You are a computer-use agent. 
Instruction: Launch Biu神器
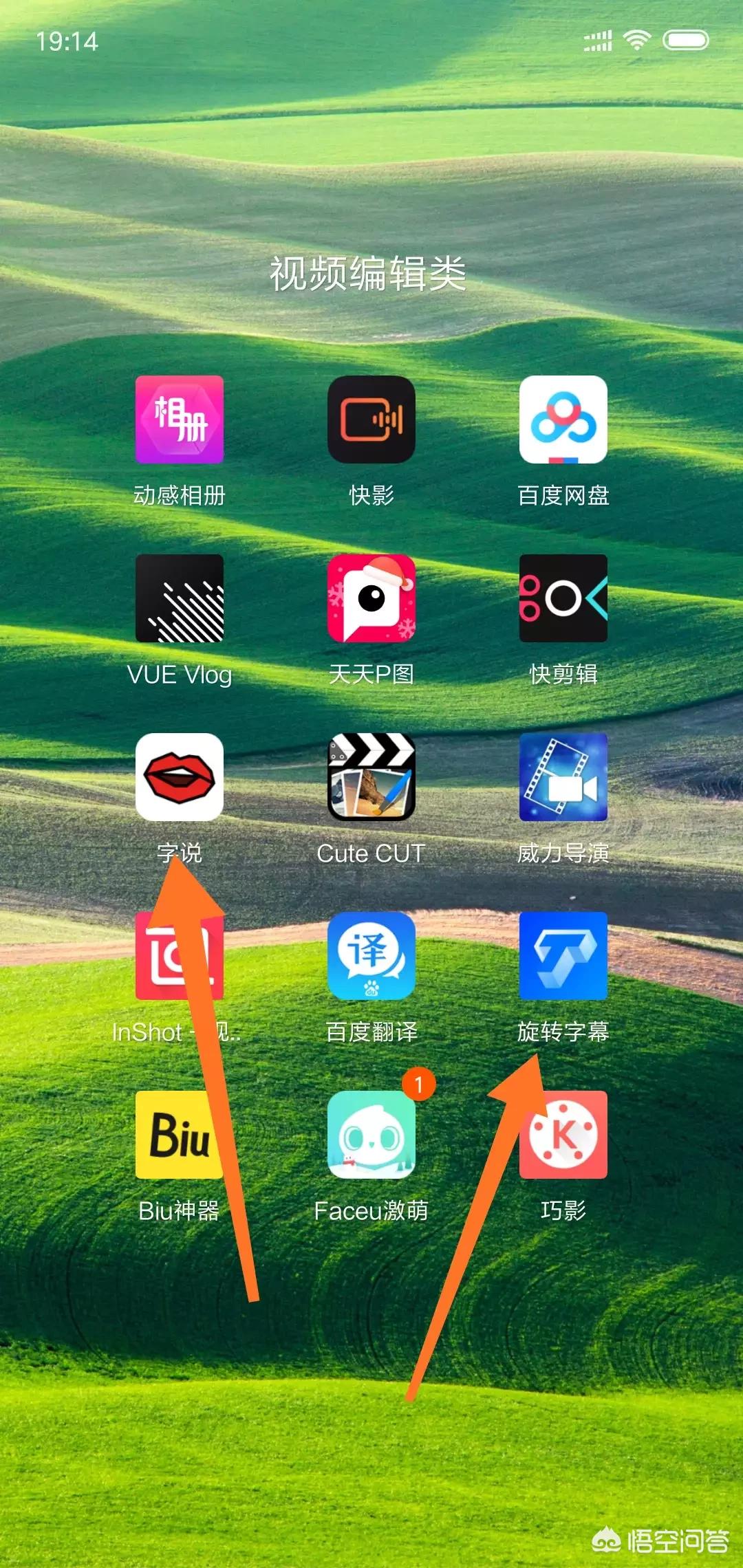[179, 1135]
